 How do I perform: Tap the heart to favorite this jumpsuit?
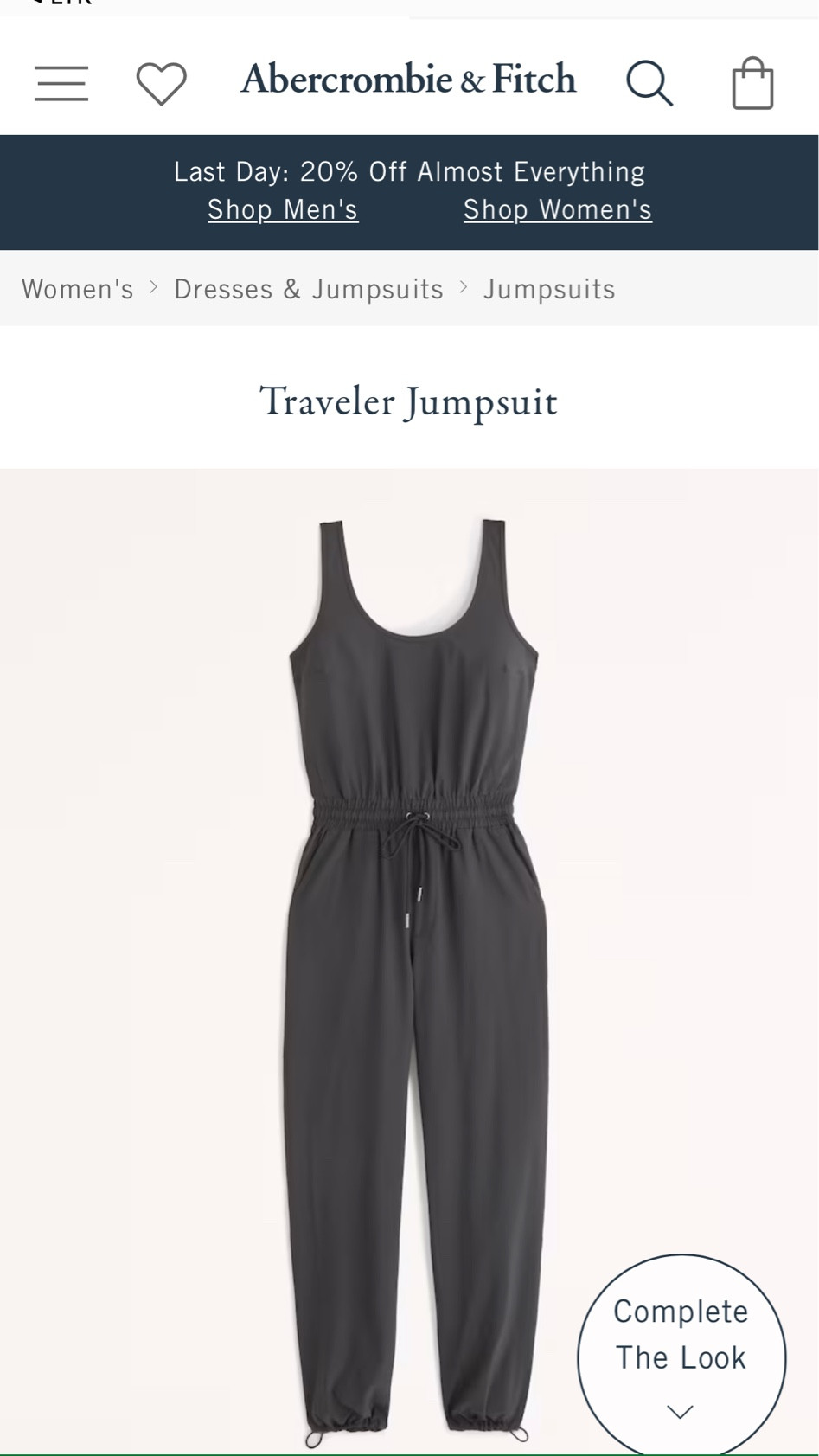pos(161,82)
